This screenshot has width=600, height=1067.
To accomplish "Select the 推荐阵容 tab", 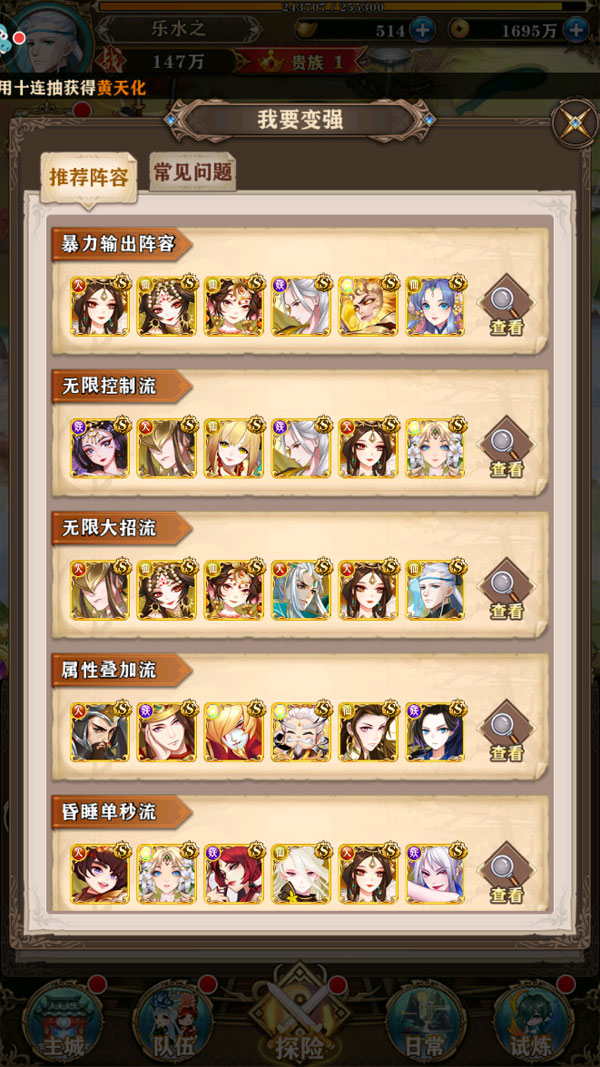I will click(88, 177).
